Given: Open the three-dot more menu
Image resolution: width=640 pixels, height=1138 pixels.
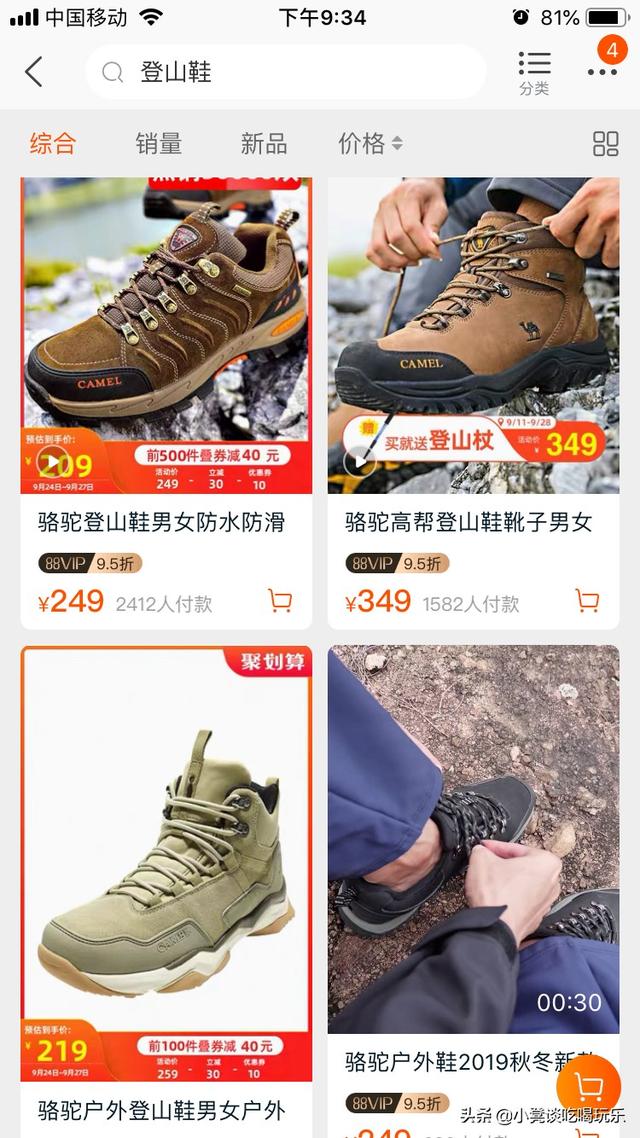Looking at the screenshot, I should (602, 72).
